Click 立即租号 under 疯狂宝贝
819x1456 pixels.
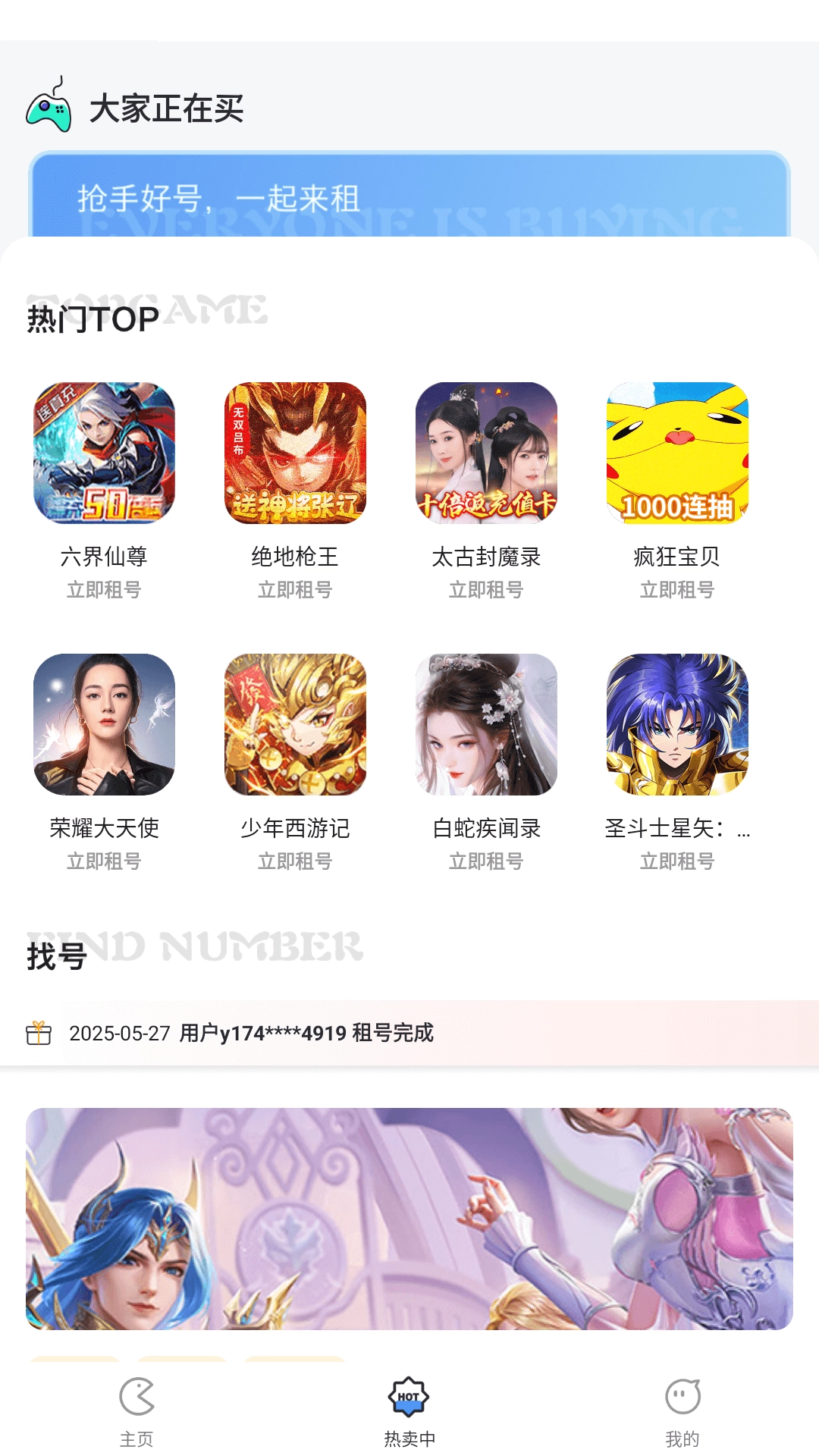click(x=675, y=589)
